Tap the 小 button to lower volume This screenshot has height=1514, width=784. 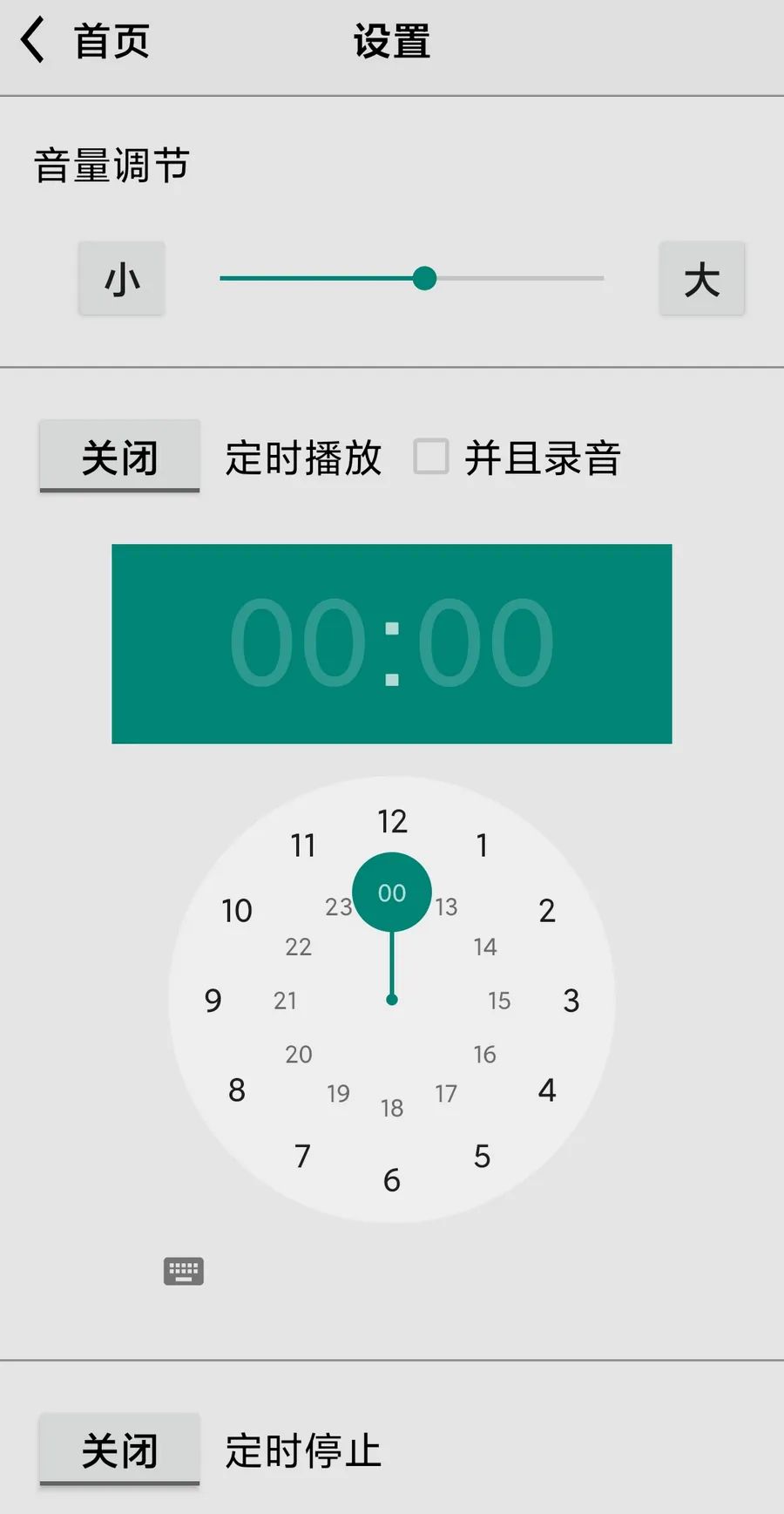click(122, 278)
